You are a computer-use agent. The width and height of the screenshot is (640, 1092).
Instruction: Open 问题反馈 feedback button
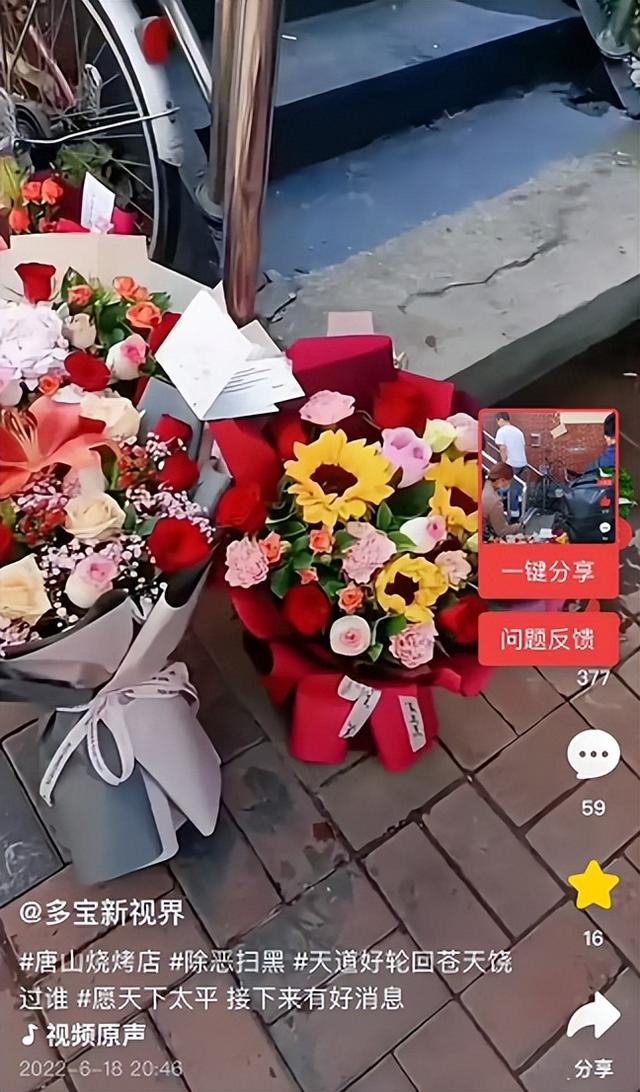point(548,639)
